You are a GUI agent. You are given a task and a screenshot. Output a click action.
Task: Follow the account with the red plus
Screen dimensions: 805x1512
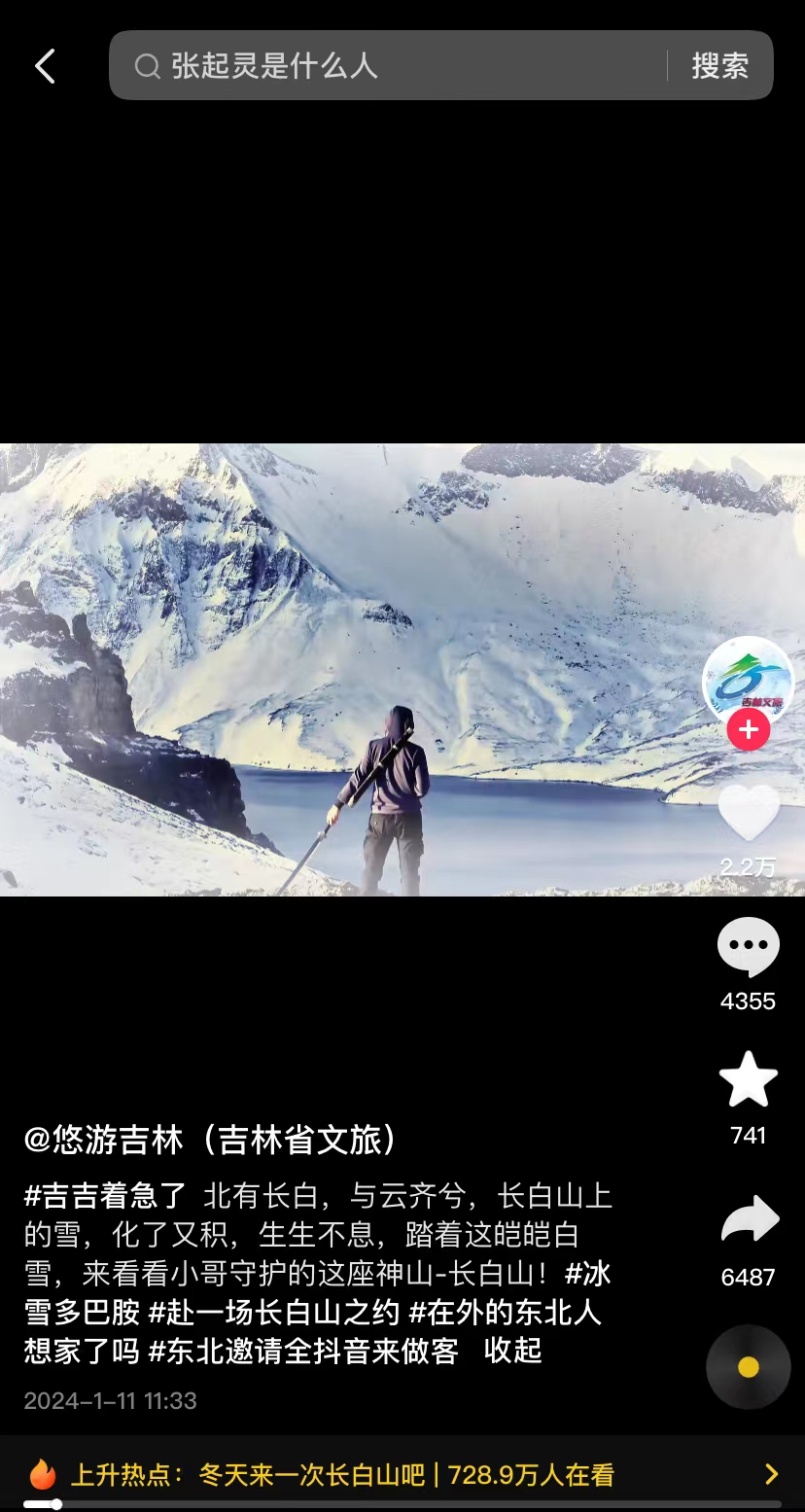click(748, 729)
